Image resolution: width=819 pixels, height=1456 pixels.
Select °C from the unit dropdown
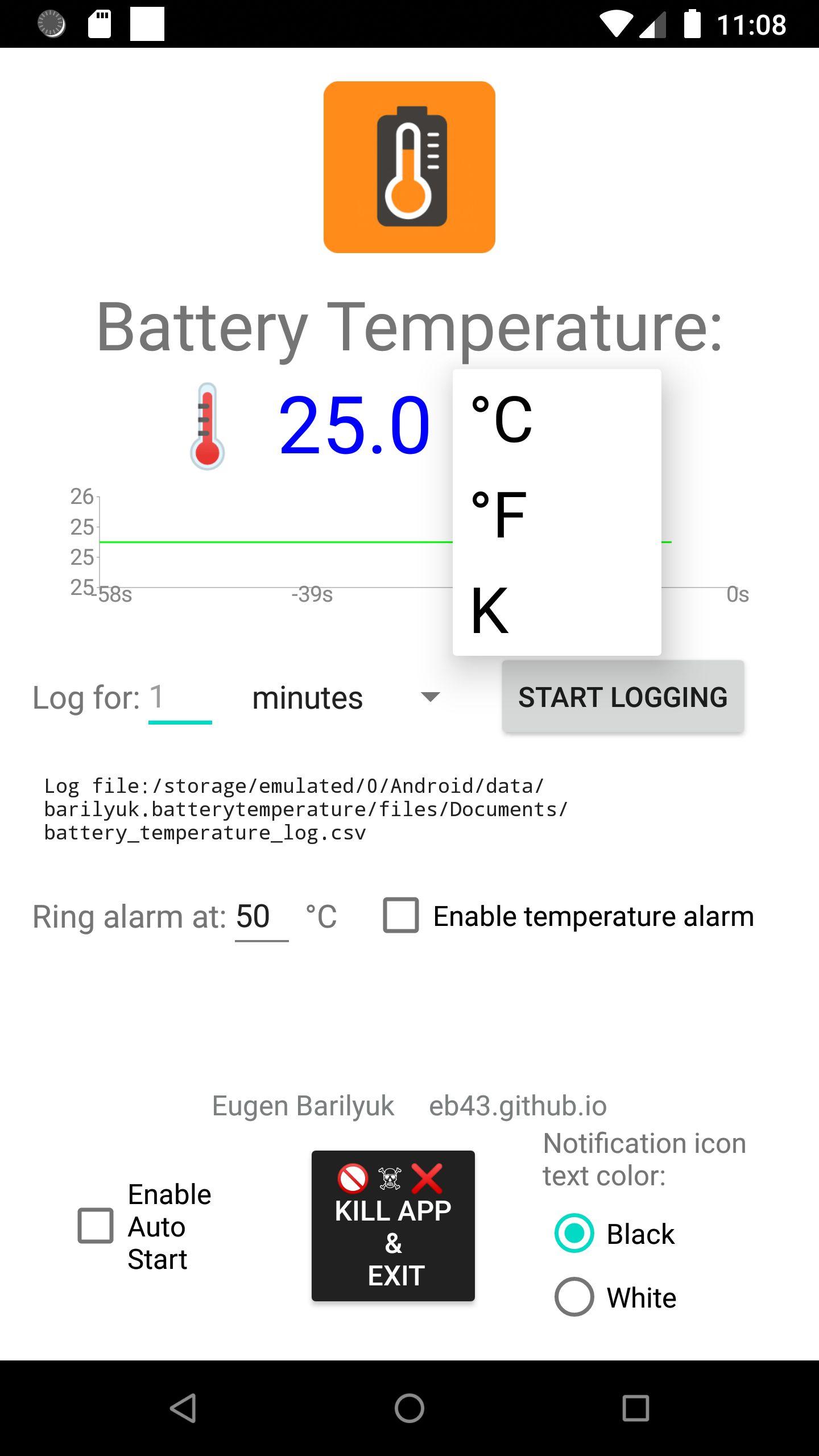tap(556, 420)
